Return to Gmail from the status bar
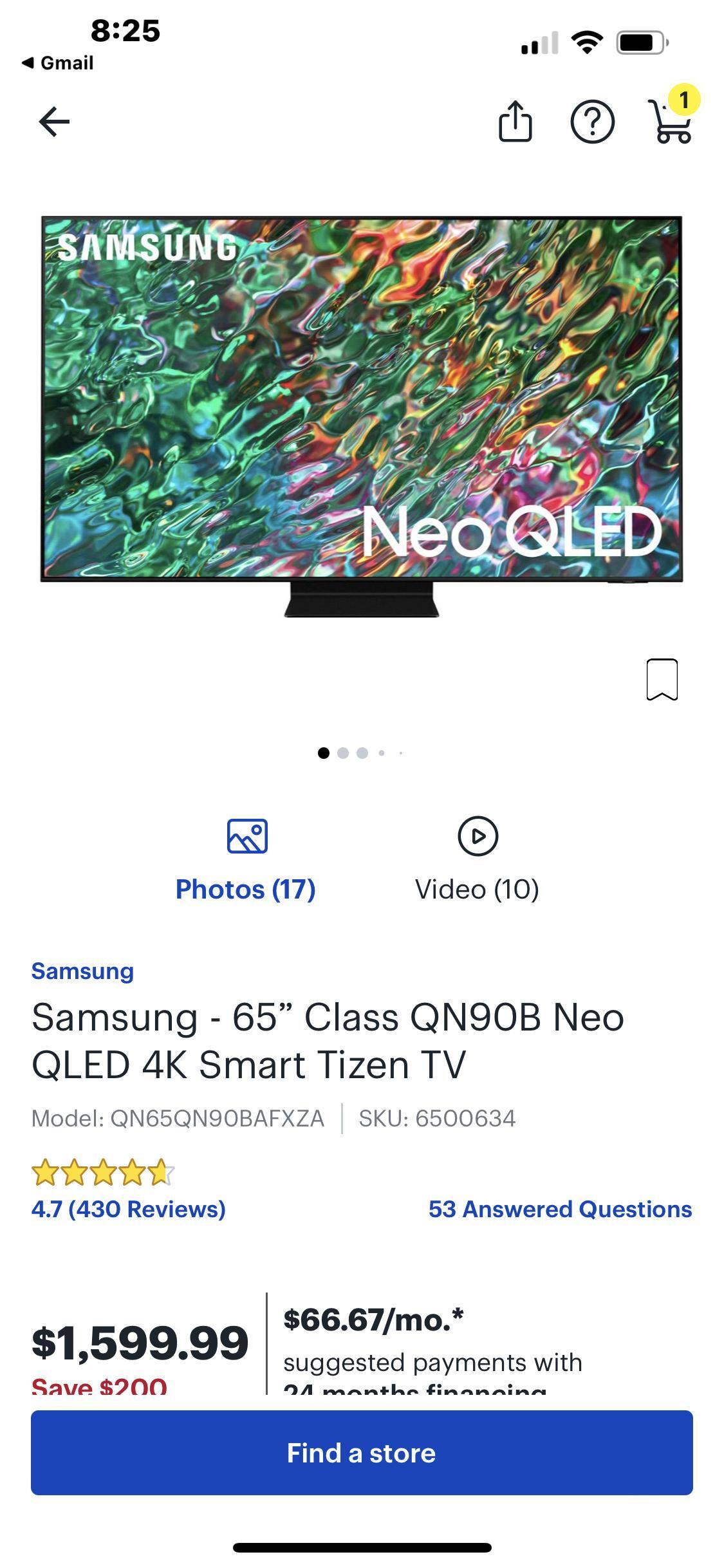This screenshot has width=724, height=1568. 58,63
